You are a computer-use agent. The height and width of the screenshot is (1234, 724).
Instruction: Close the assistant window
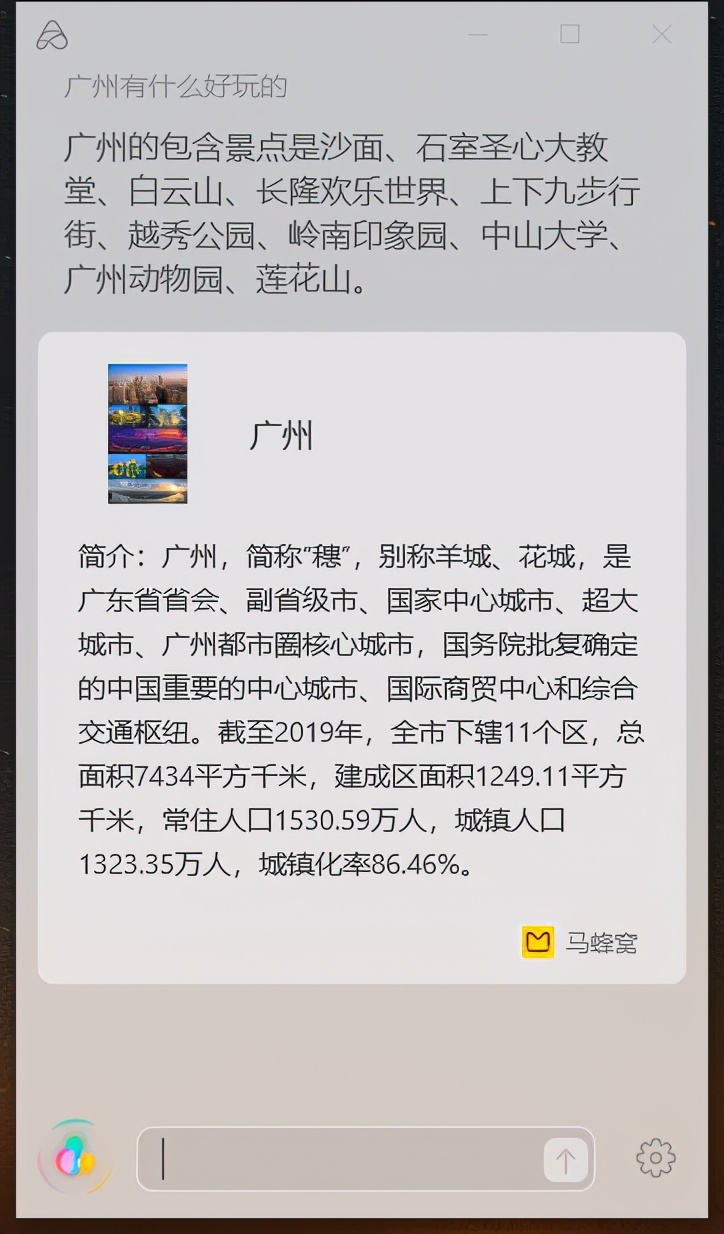pyautogui.click(x=661, y=35)
